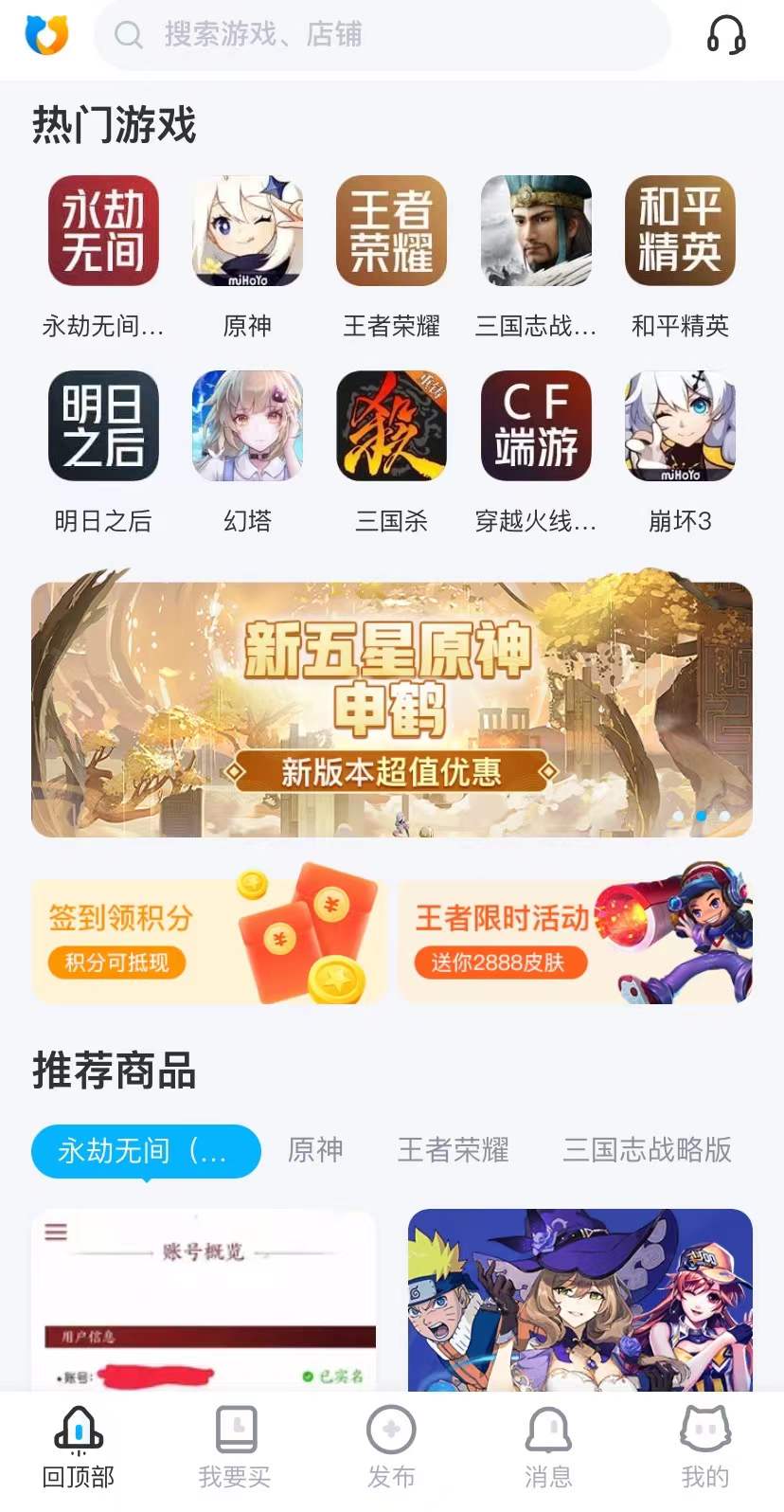Tap 回顶部 in the bottom bar
784x1512 pixels.
pyautogui.click(x=79, y=1448)
